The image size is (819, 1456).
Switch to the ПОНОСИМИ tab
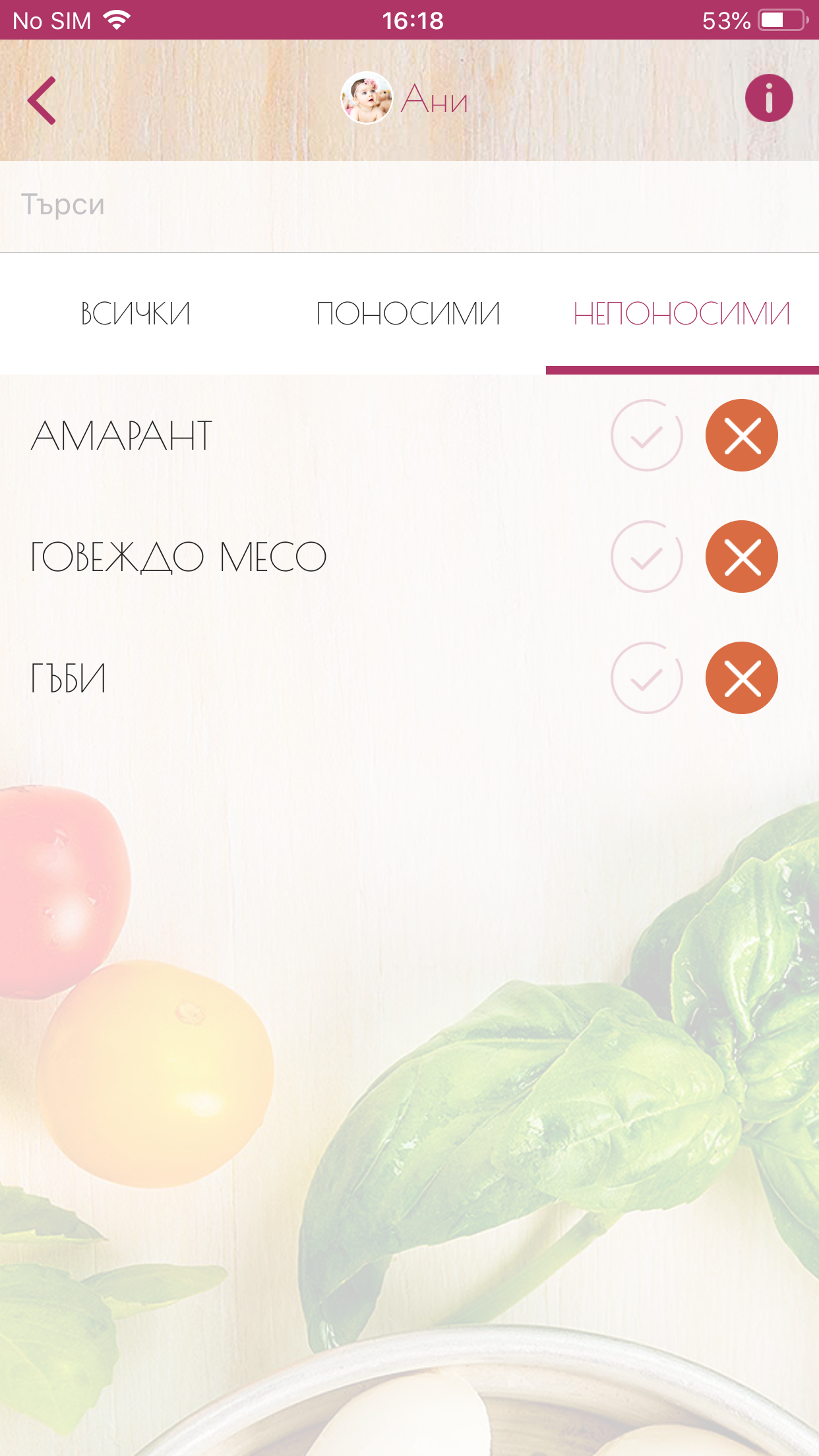tap(408, 313)
